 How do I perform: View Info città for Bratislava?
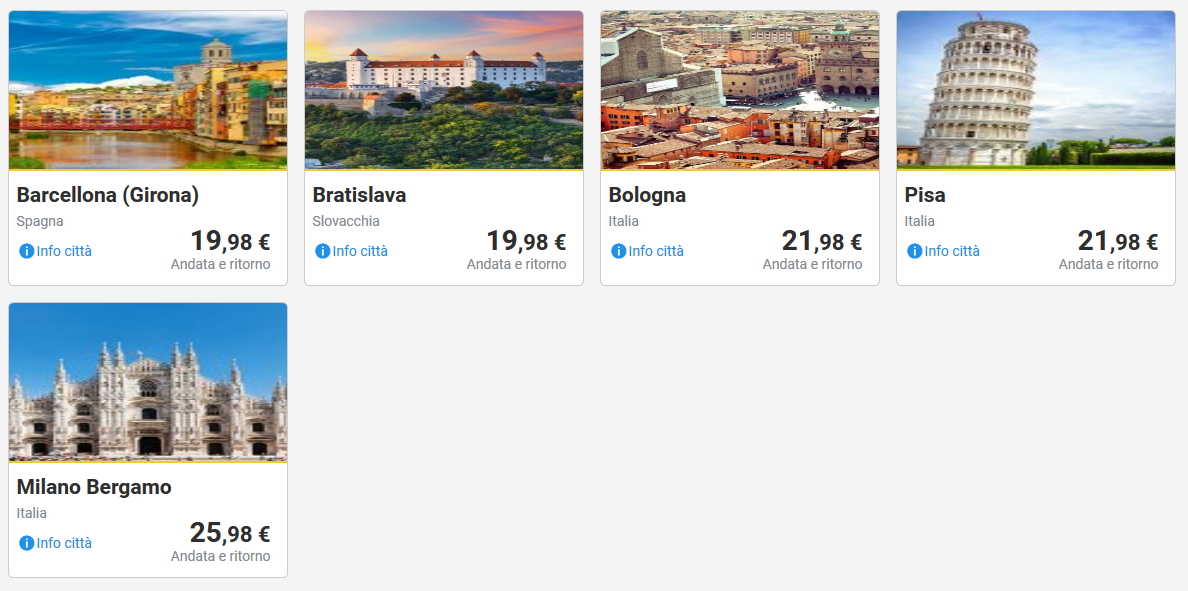pyautogui.click(x=352, y=251)
